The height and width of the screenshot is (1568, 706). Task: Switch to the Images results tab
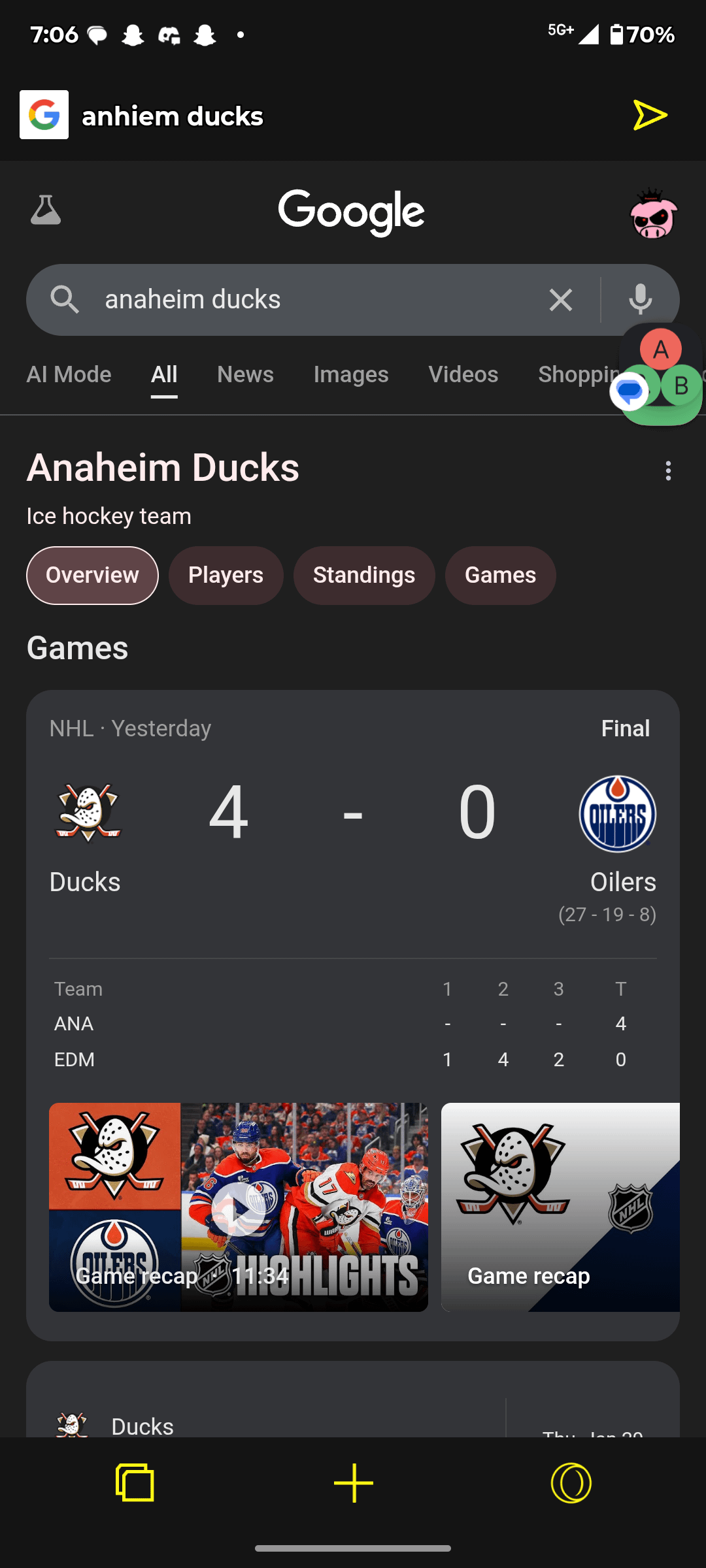tap(351, 374)
